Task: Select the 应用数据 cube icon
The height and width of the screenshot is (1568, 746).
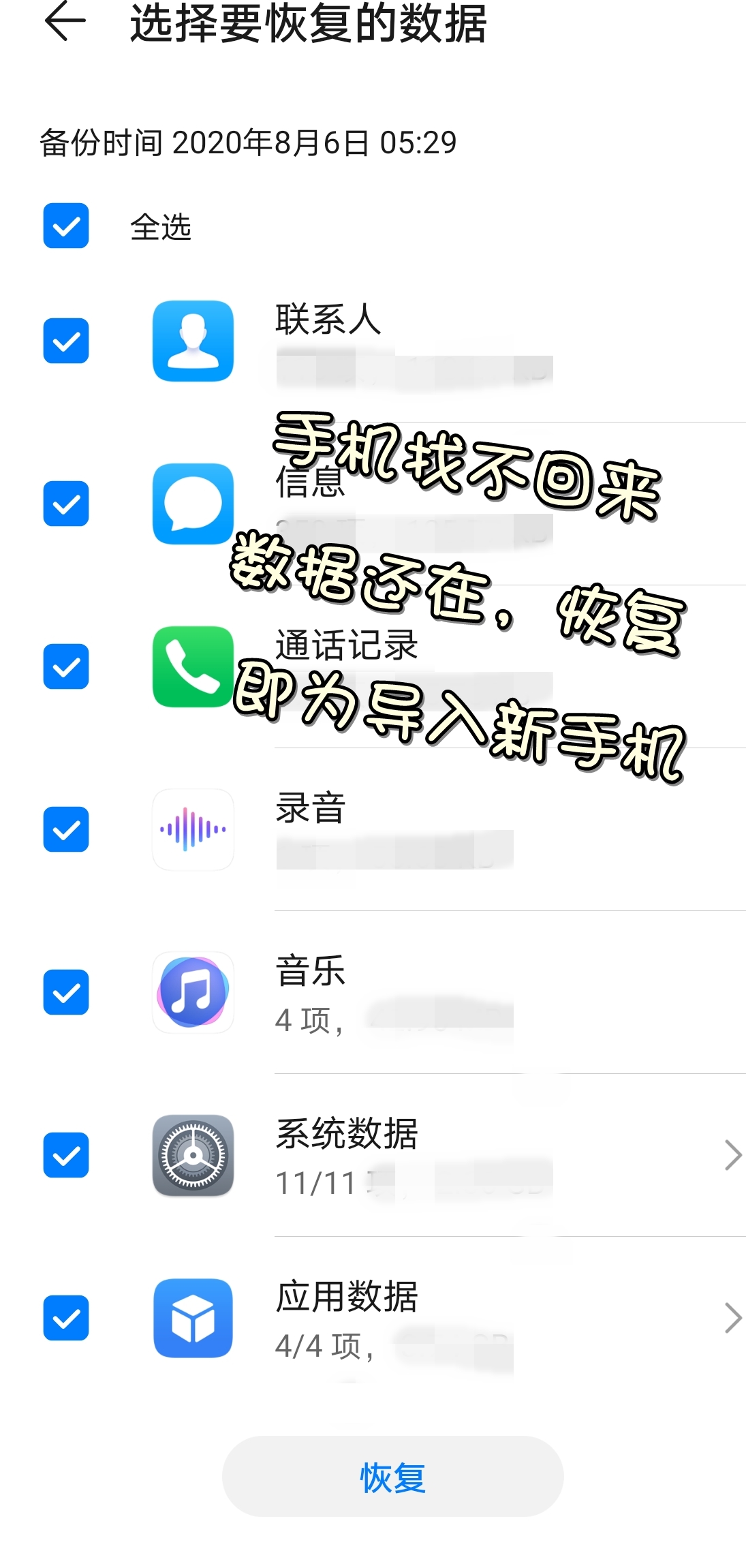Action: (193, 1319)
